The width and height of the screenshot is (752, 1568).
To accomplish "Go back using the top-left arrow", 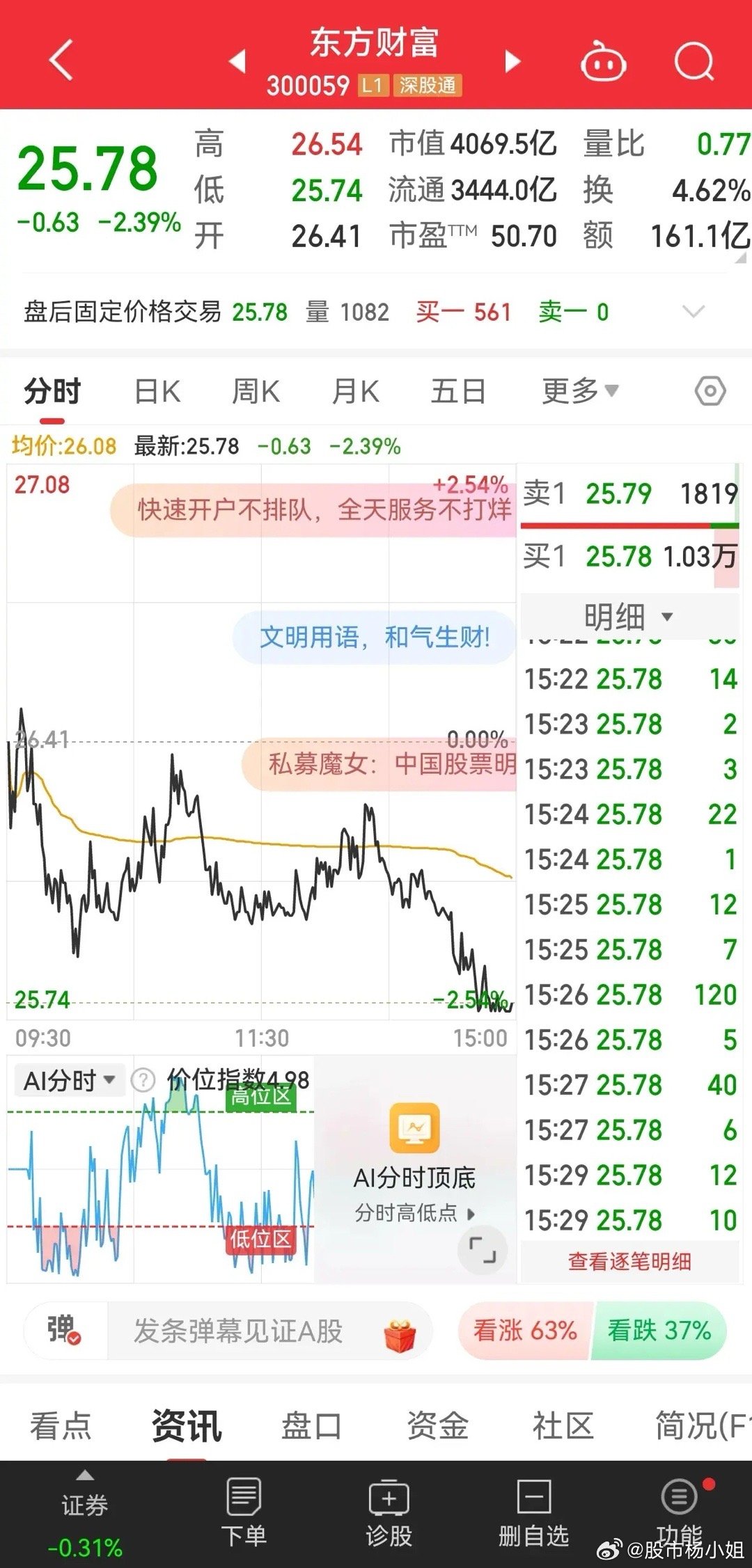I will tap(61, 60).
